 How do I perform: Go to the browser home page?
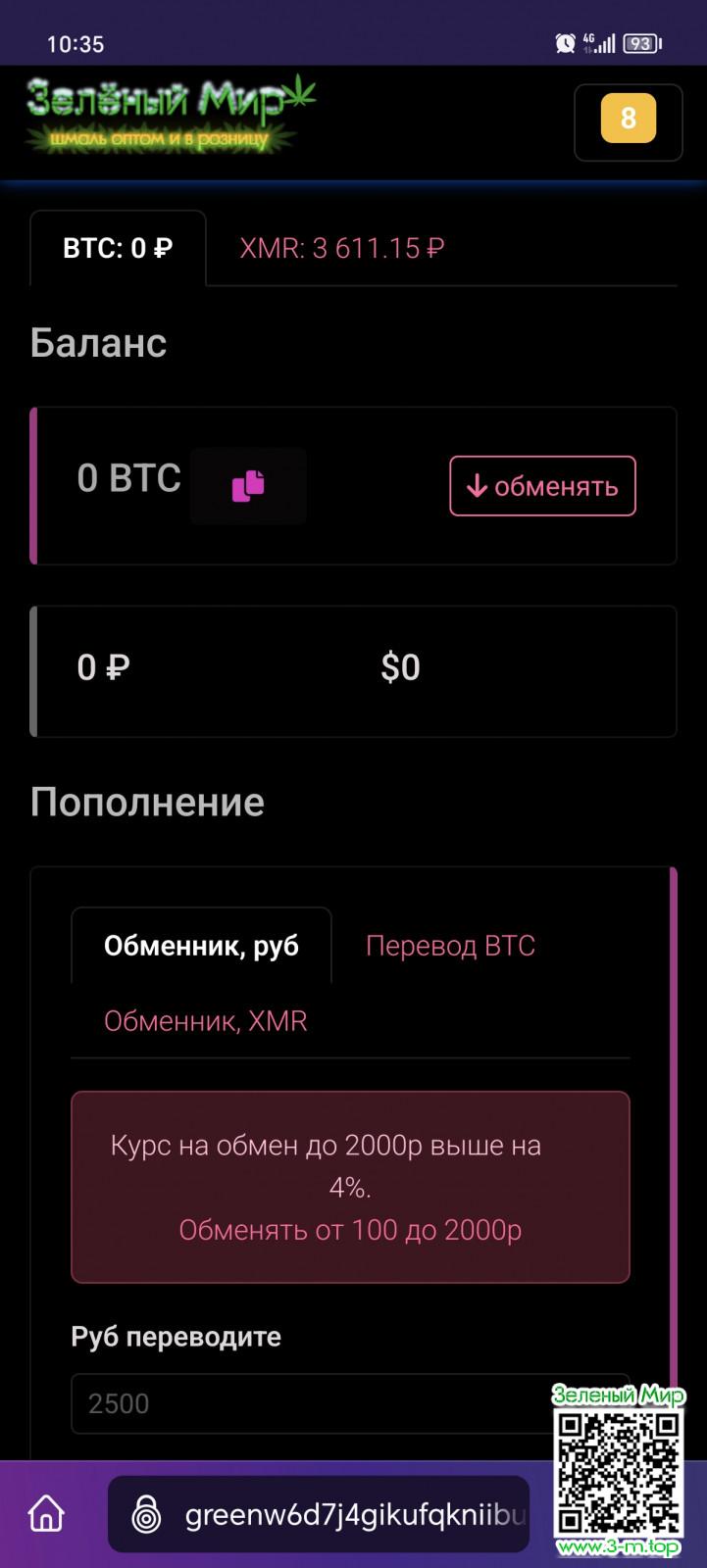(46, 1514)
